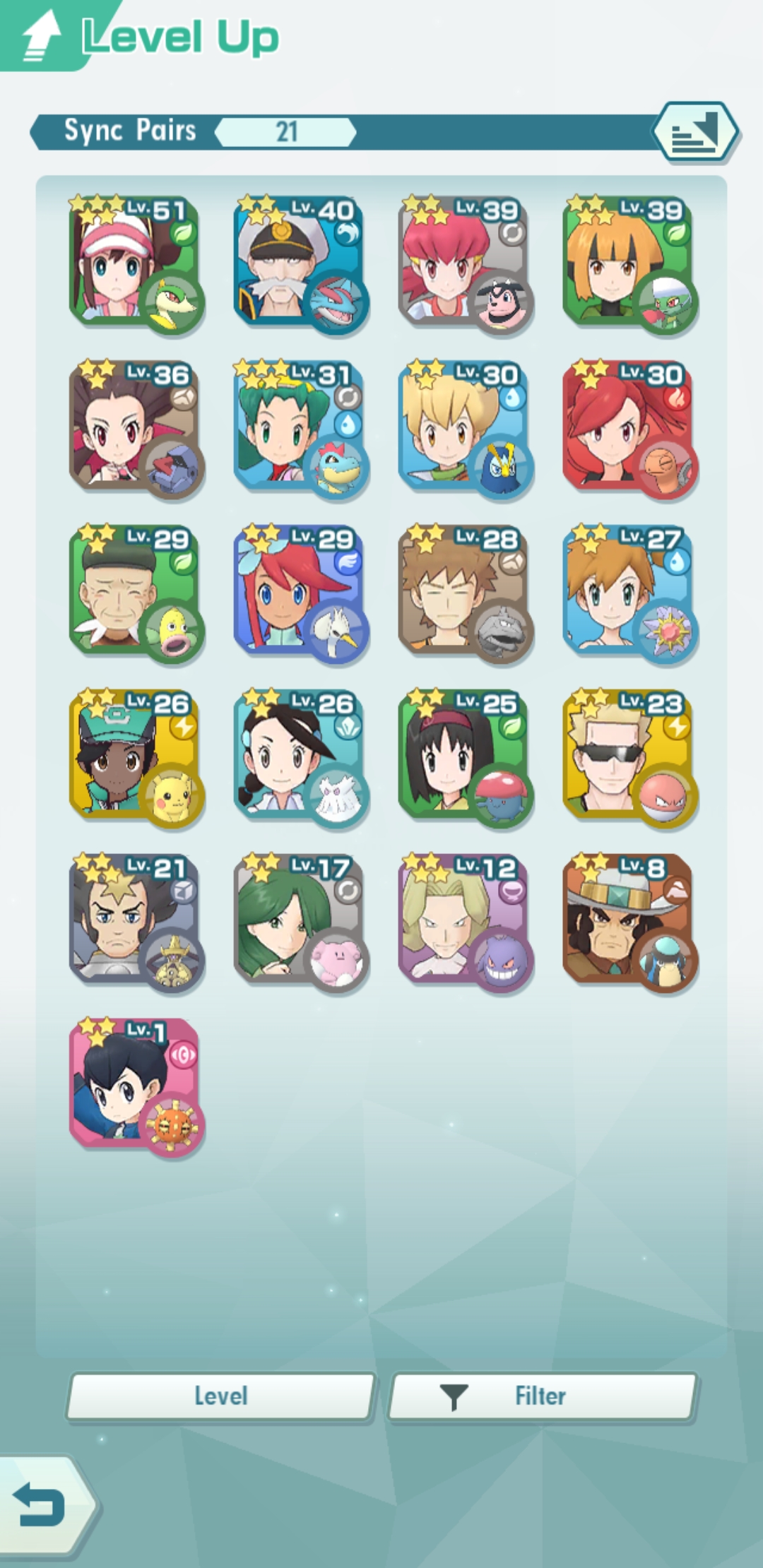Select the Lv. 1 Solrock sync pair

tap(137, 1087)
